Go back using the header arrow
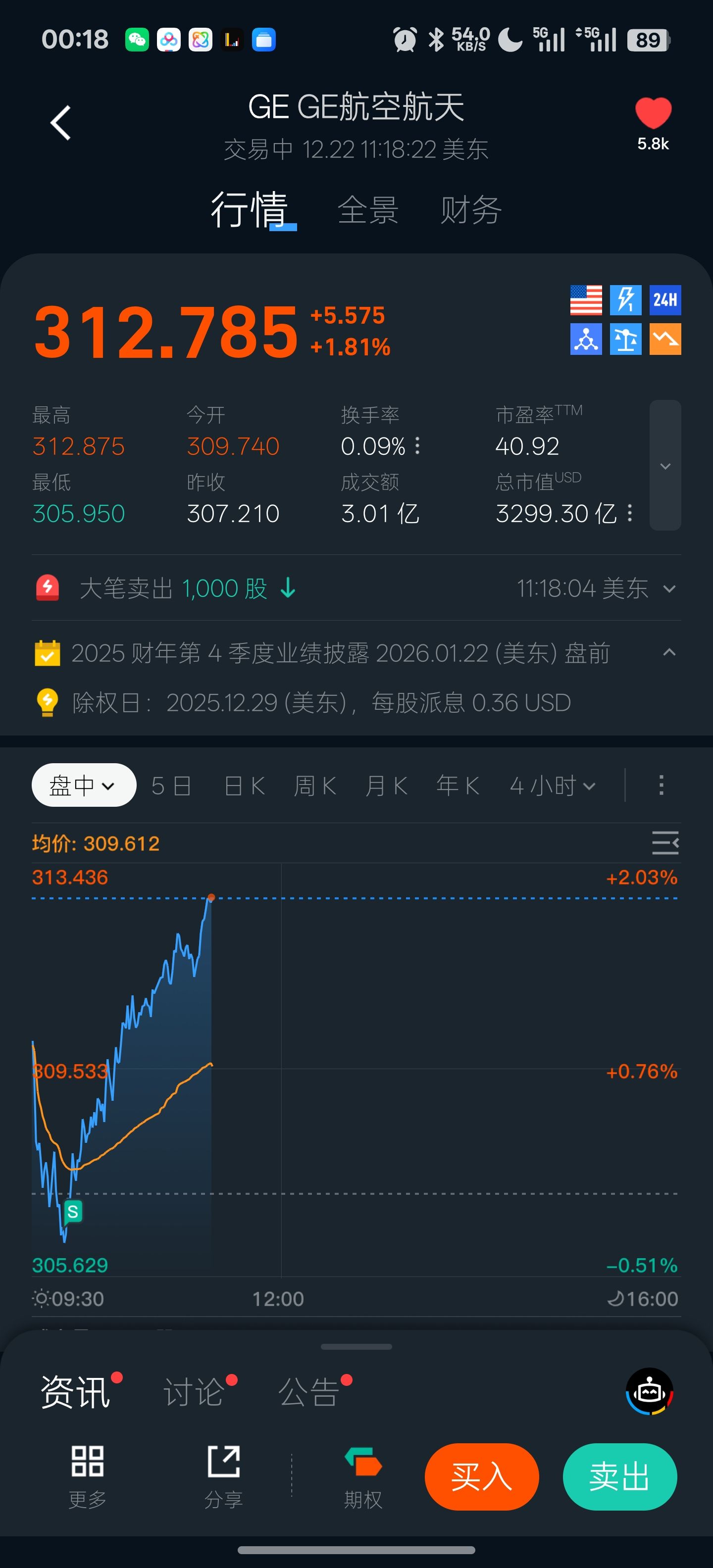 60,123
